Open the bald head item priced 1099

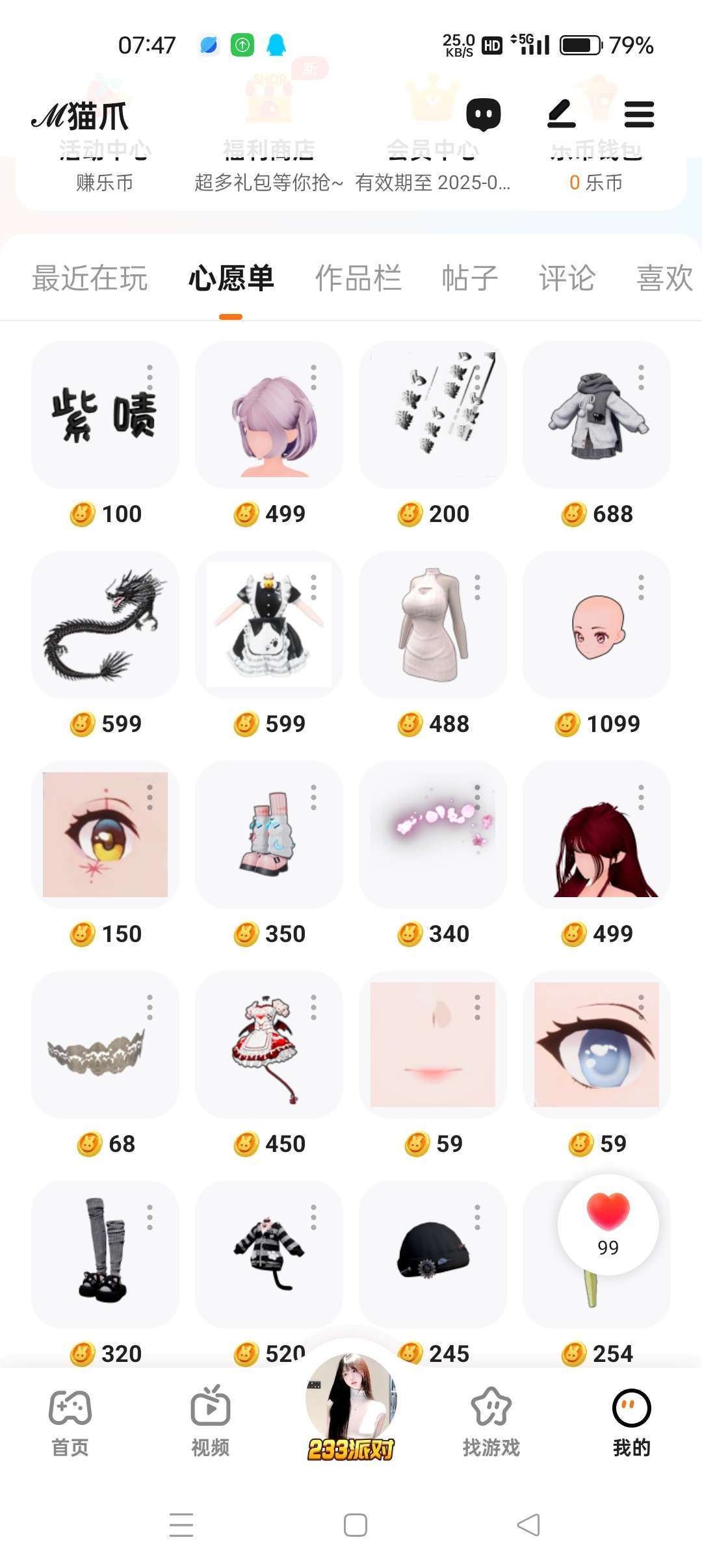(596, 625)
